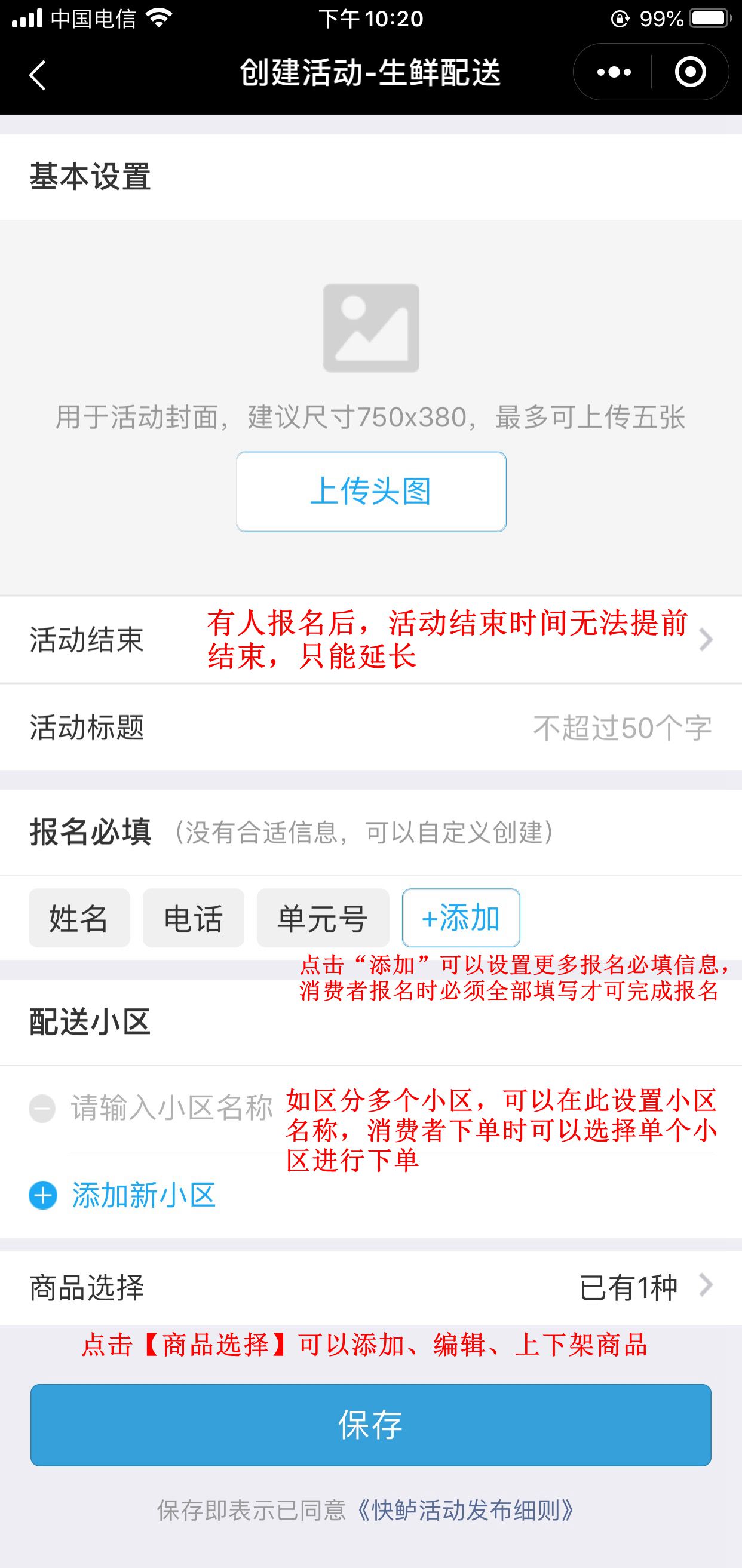Tap +添加 to add a required field
The height and width of the screenshot is (1568, 742).
click(x=461, y=918)
